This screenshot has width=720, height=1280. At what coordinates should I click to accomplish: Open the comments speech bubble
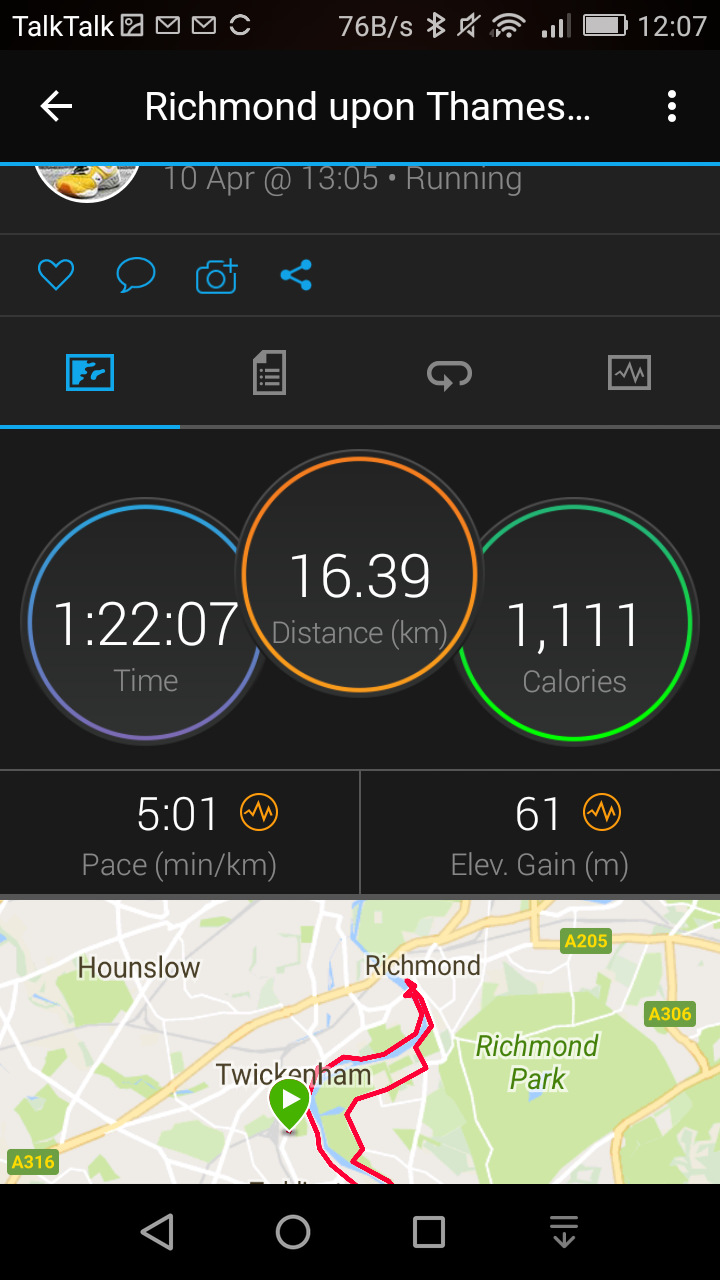pyautogui.click(x=135, y=275)
